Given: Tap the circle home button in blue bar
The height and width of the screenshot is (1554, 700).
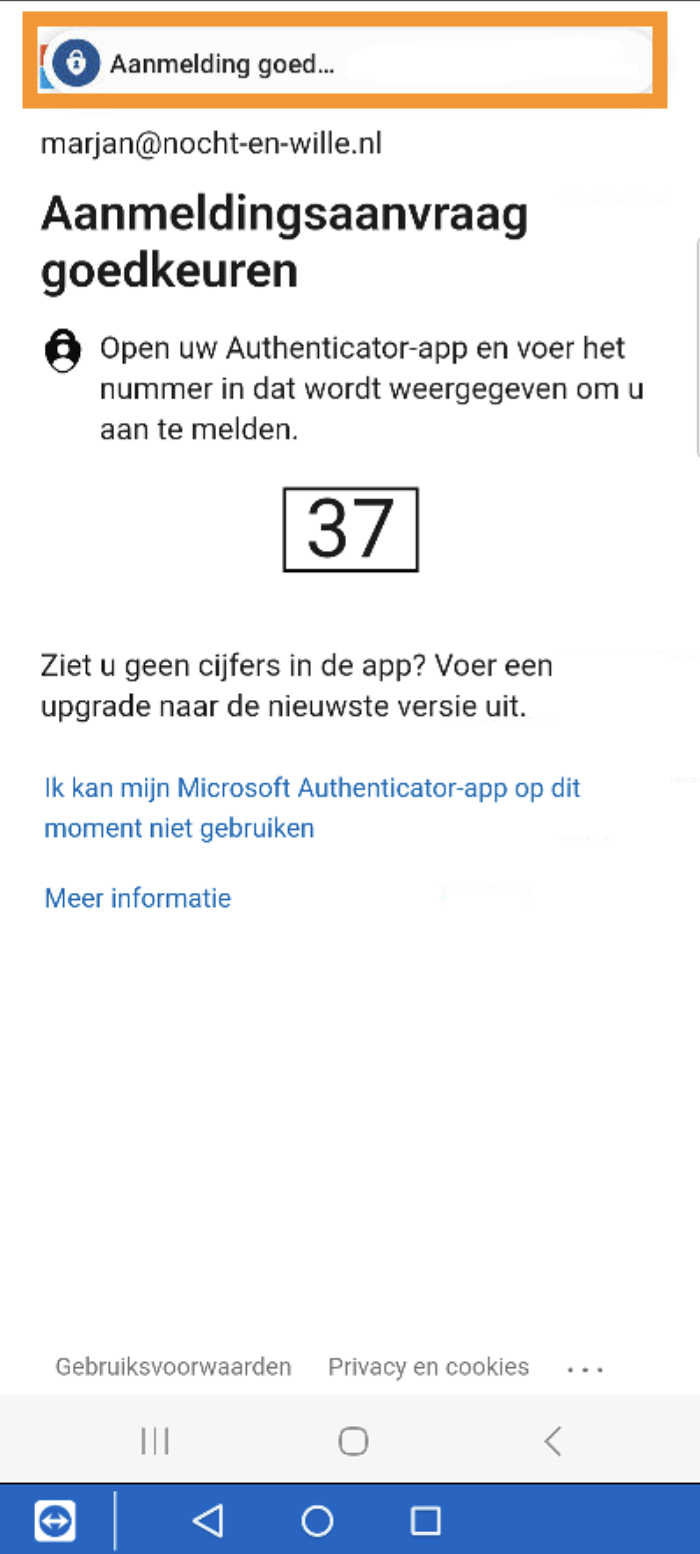Looking at the screenshot, I should [317, 1521].
